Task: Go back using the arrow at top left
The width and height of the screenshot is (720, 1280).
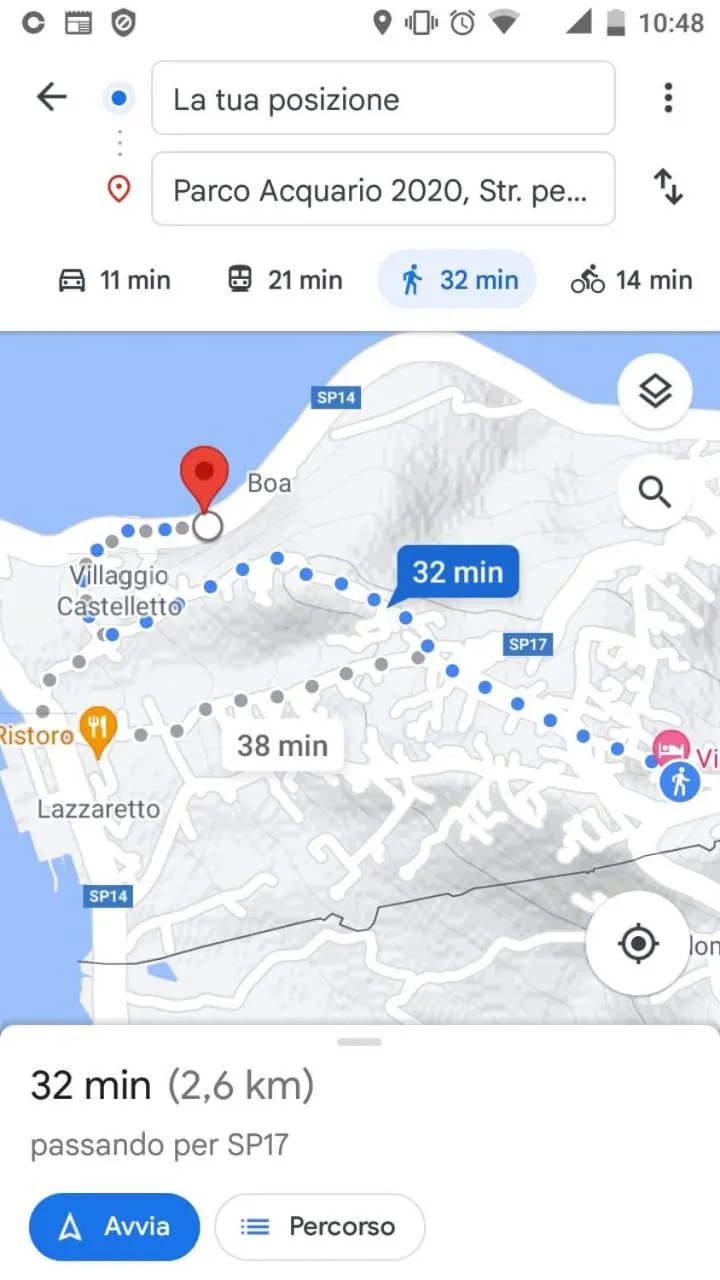Action: (51, 97)
